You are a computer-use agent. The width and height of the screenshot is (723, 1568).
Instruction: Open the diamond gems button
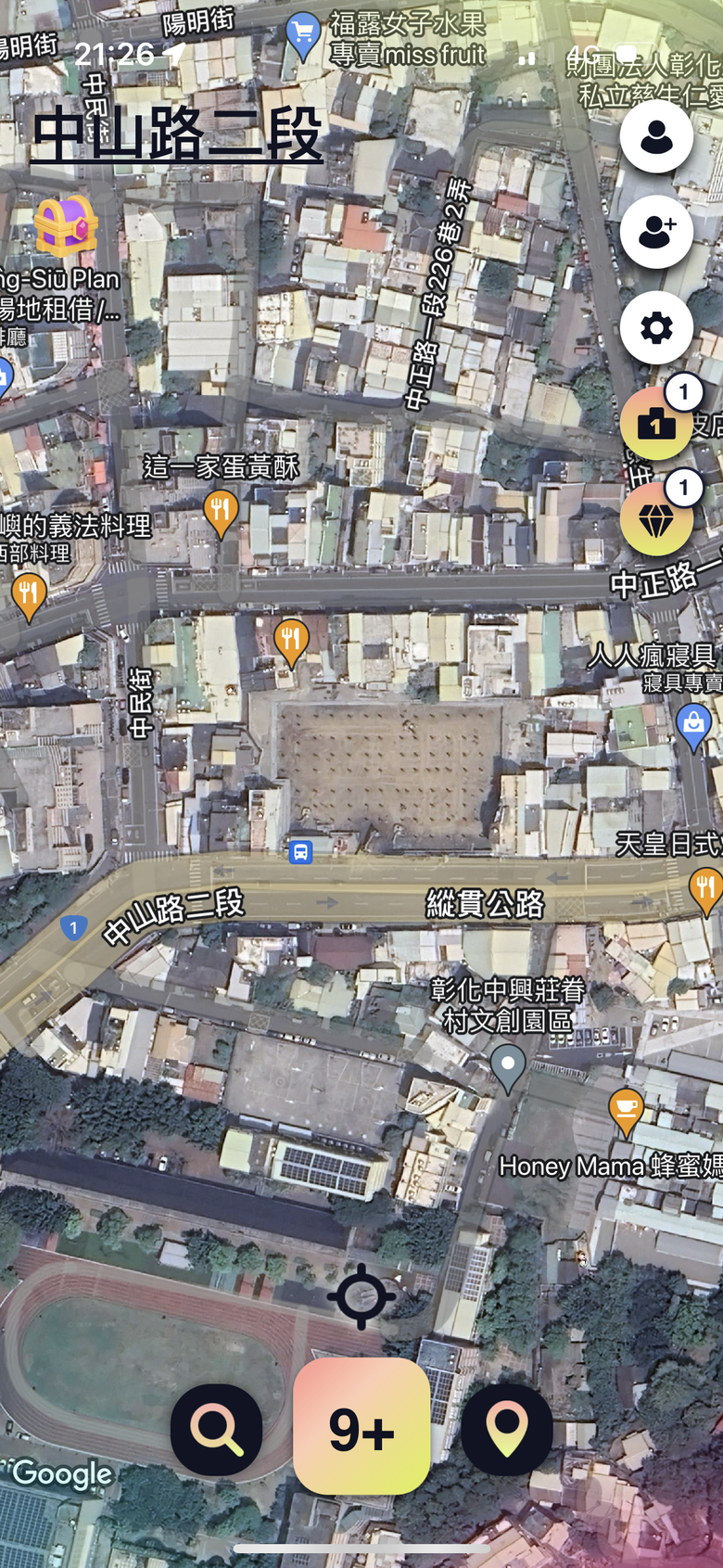[x=656, y=520]
